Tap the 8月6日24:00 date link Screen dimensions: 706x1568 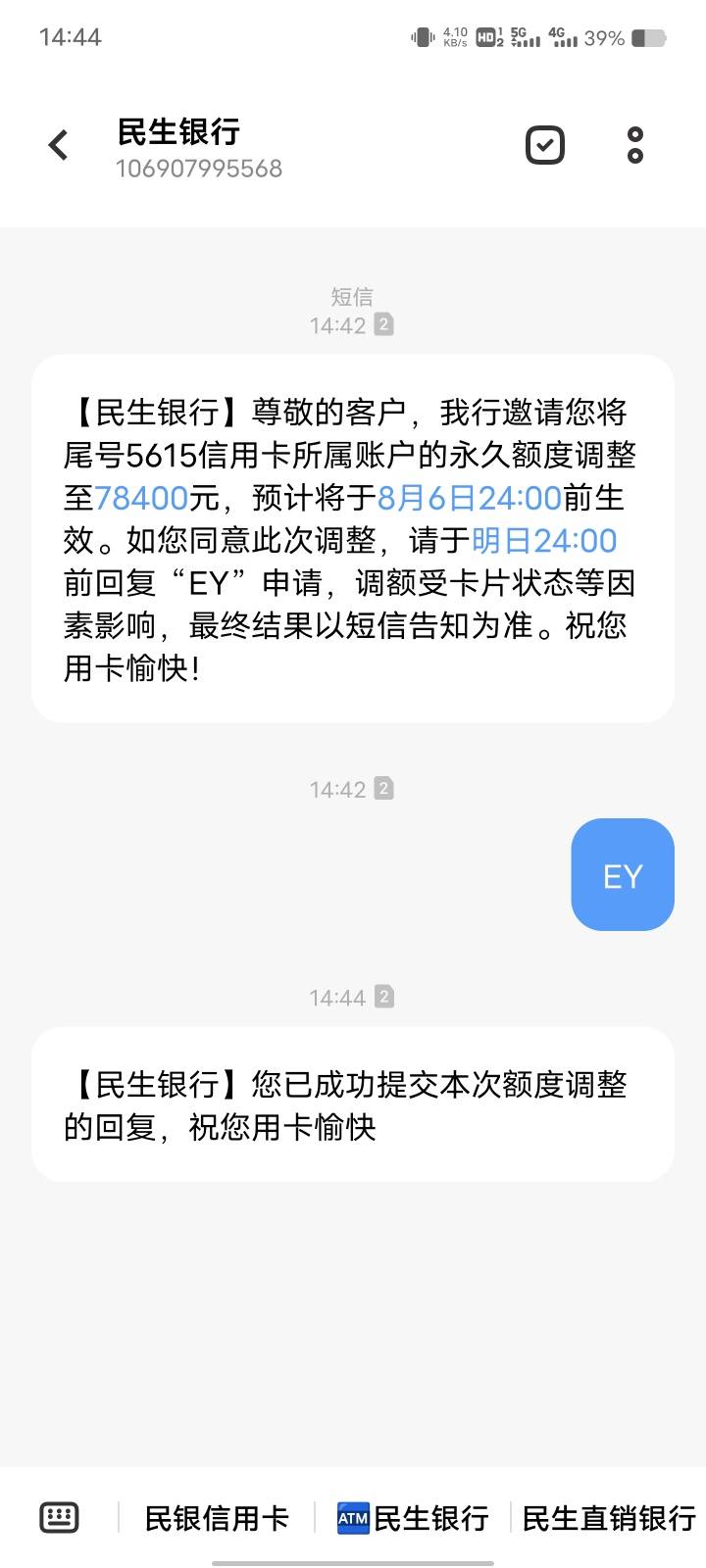coord(470,498)
